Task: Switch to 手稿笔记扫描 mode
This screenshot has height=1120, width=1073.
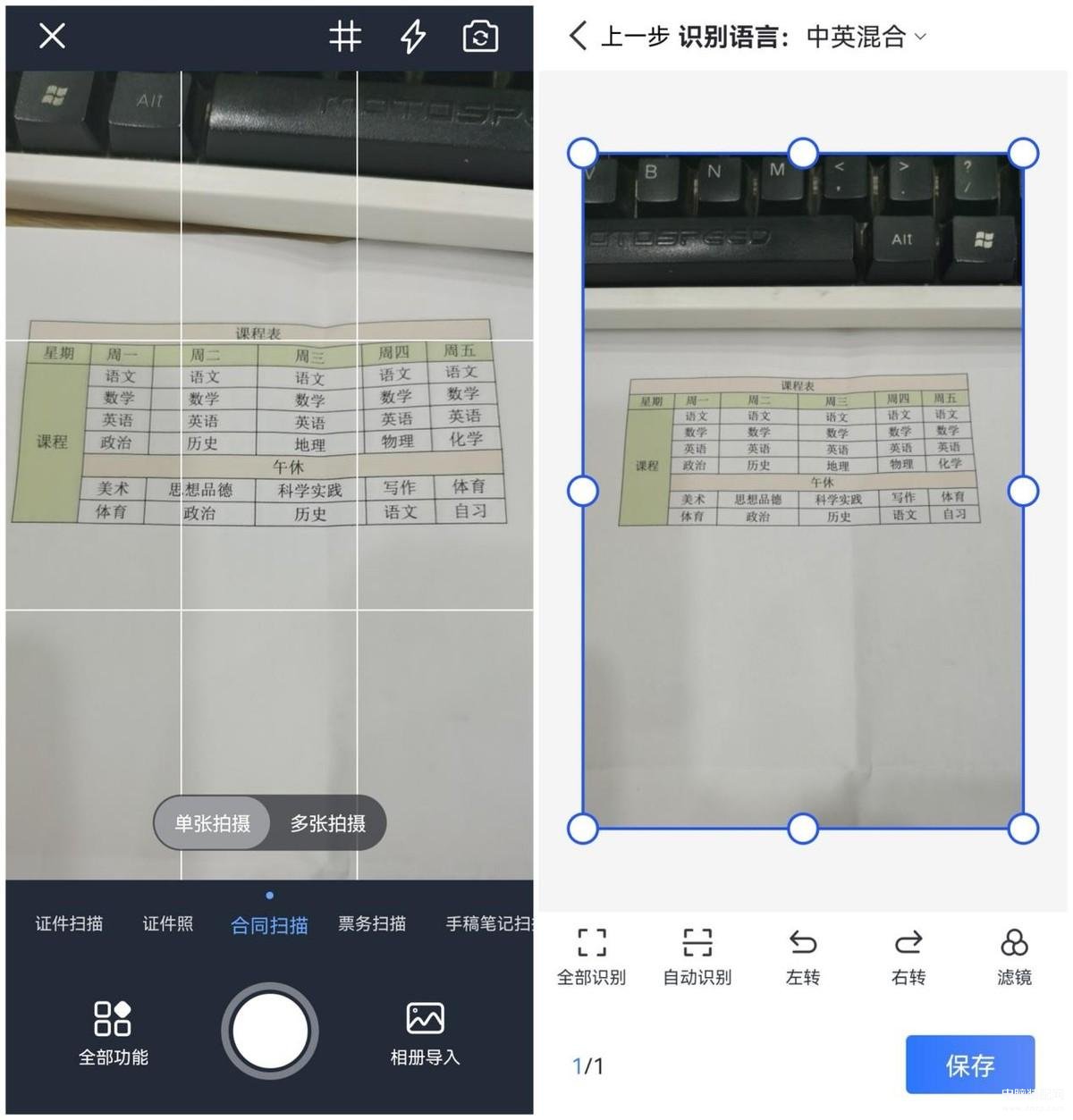Action: (x=487, y=924)
